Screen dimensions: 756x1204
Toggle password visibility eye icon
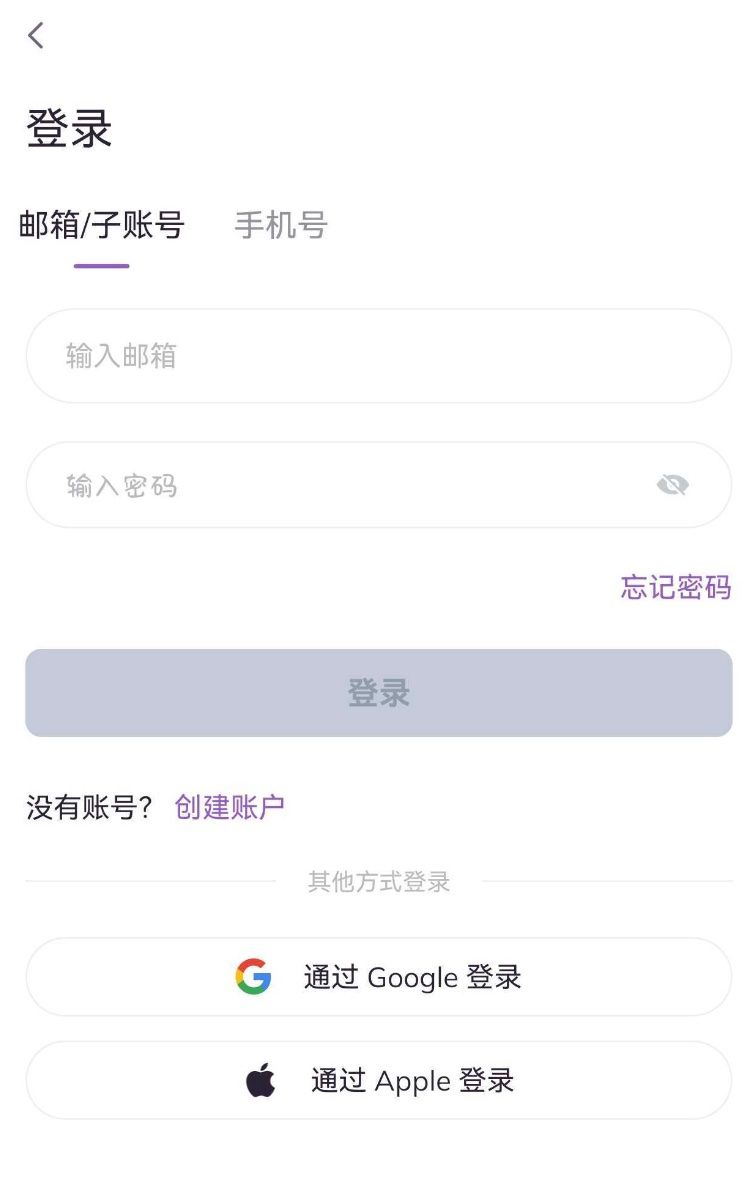[x=673, y=486]
